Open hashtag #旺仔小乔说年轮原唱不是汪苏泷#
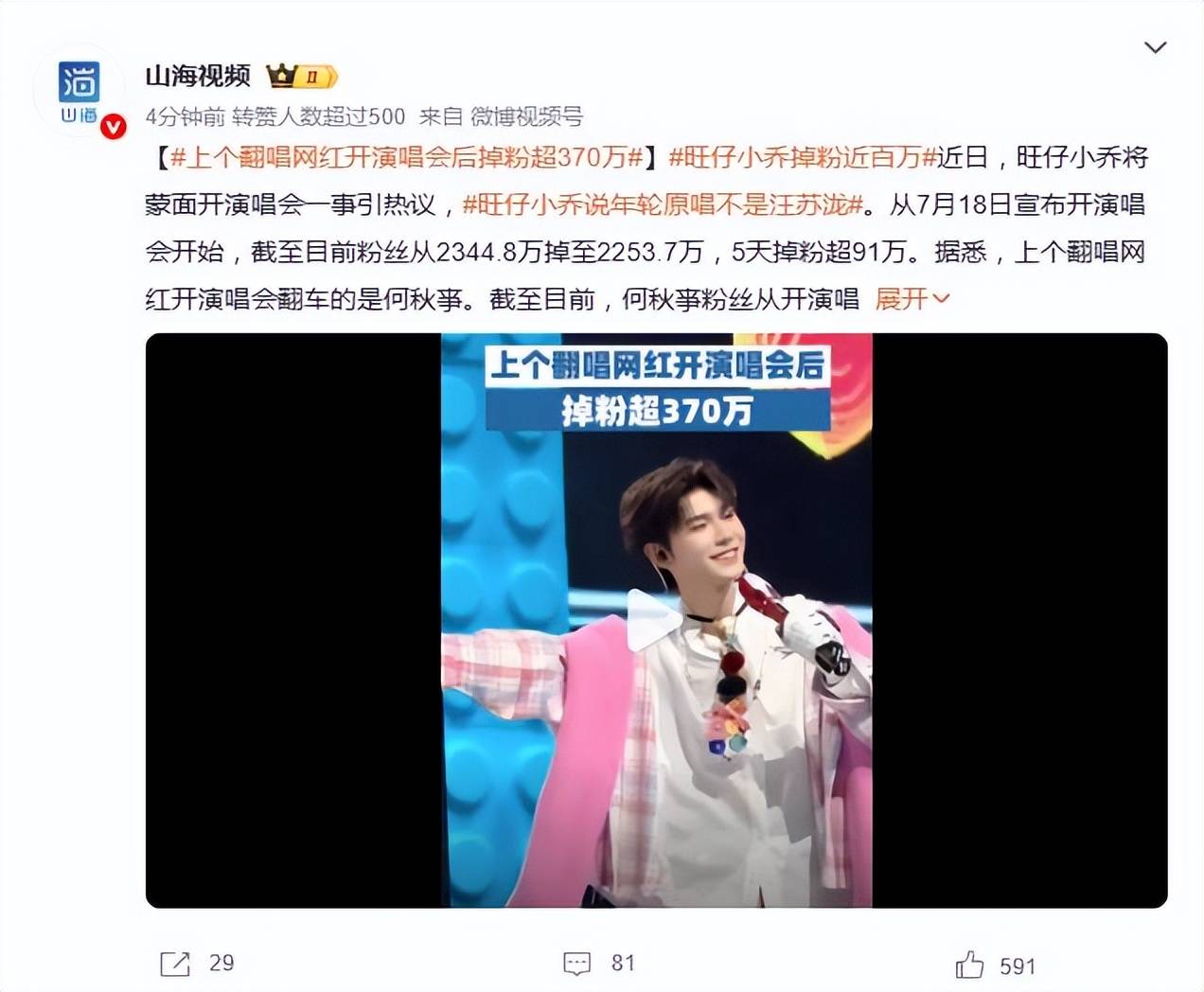This screenshot has width=1204, height=992. pyautogui.click(x=663, y=204)
